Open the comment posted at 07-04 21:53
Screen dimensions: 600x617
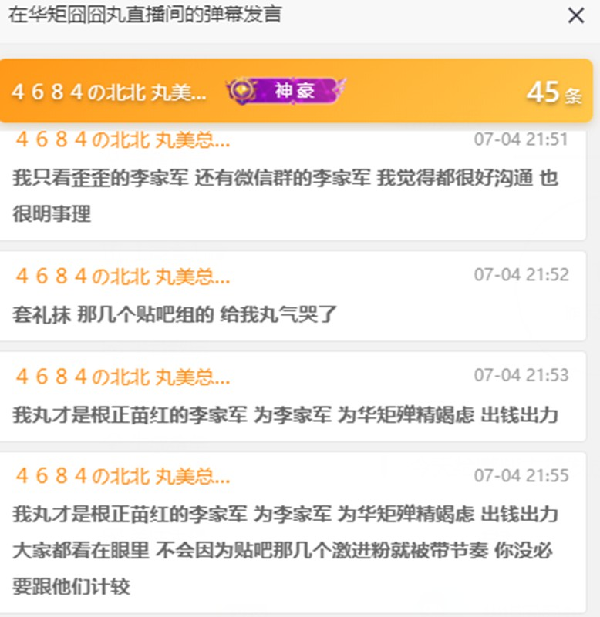coord(292,396)
